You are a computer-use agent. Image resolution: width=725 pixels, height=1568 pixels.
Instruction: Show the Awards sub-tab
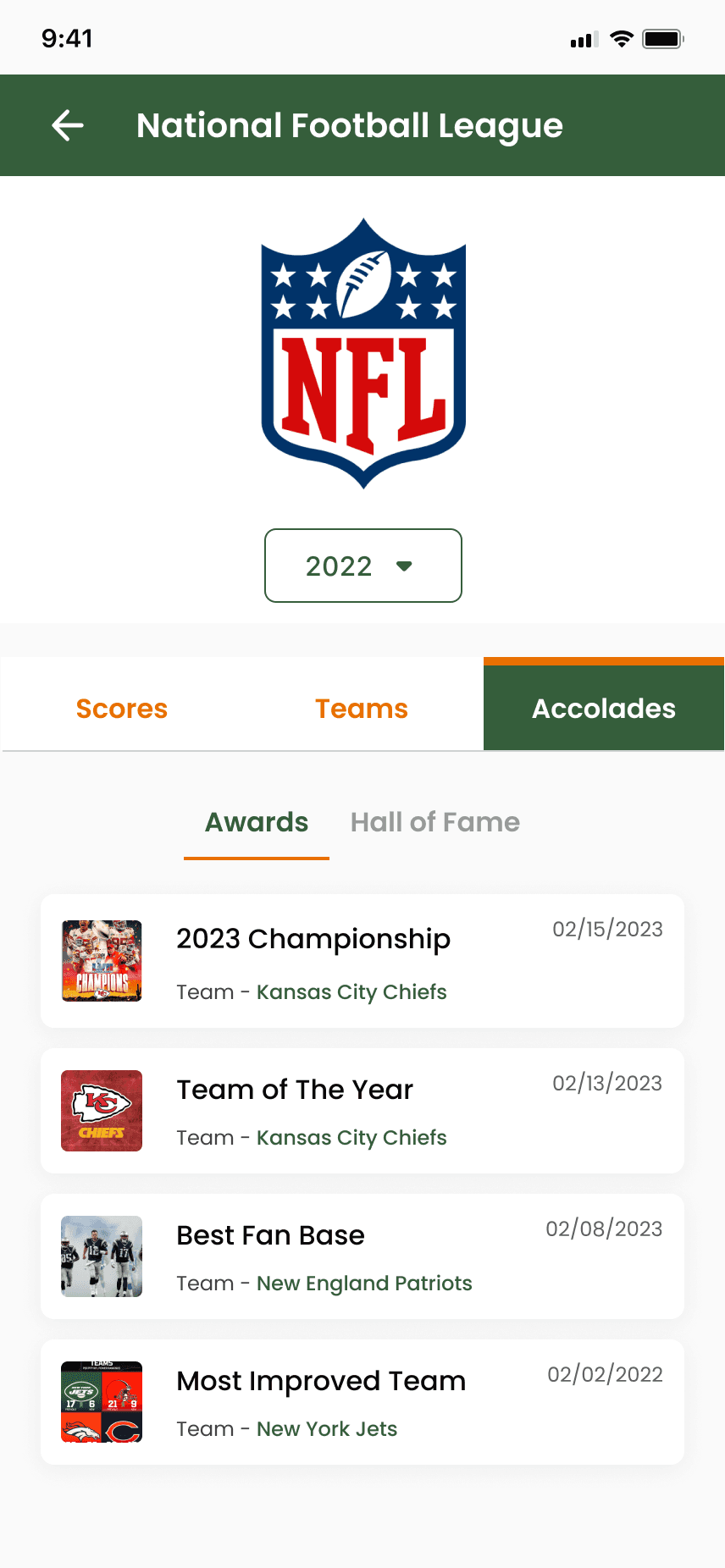pyautogui.click(x=257, y=822)
